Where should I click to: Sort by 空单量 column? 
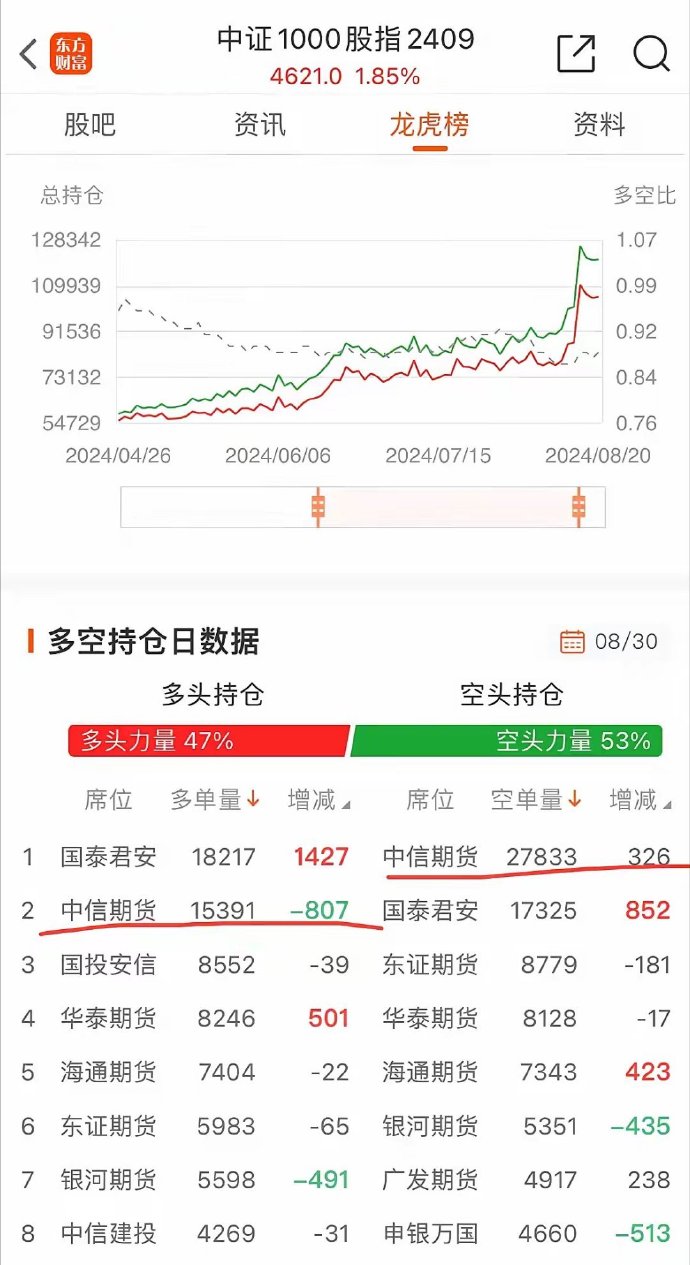click(x=536, y=800)
